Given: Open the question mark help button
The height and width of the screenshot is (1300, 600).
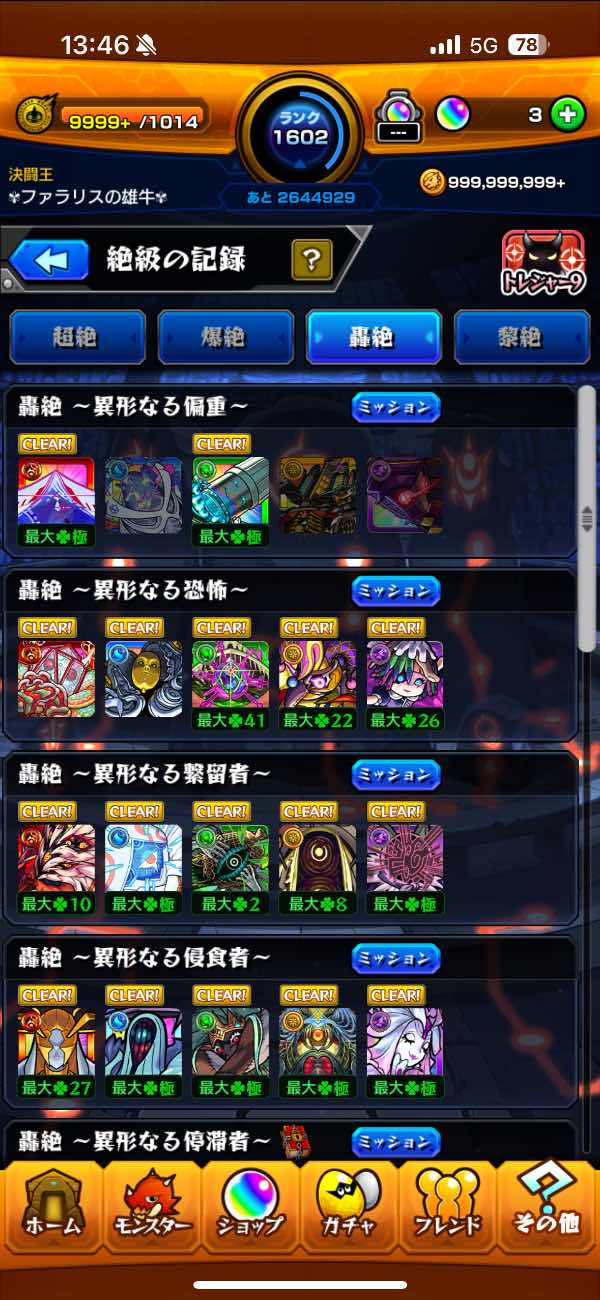Looking at the screenshot, I should coord(311,261).
